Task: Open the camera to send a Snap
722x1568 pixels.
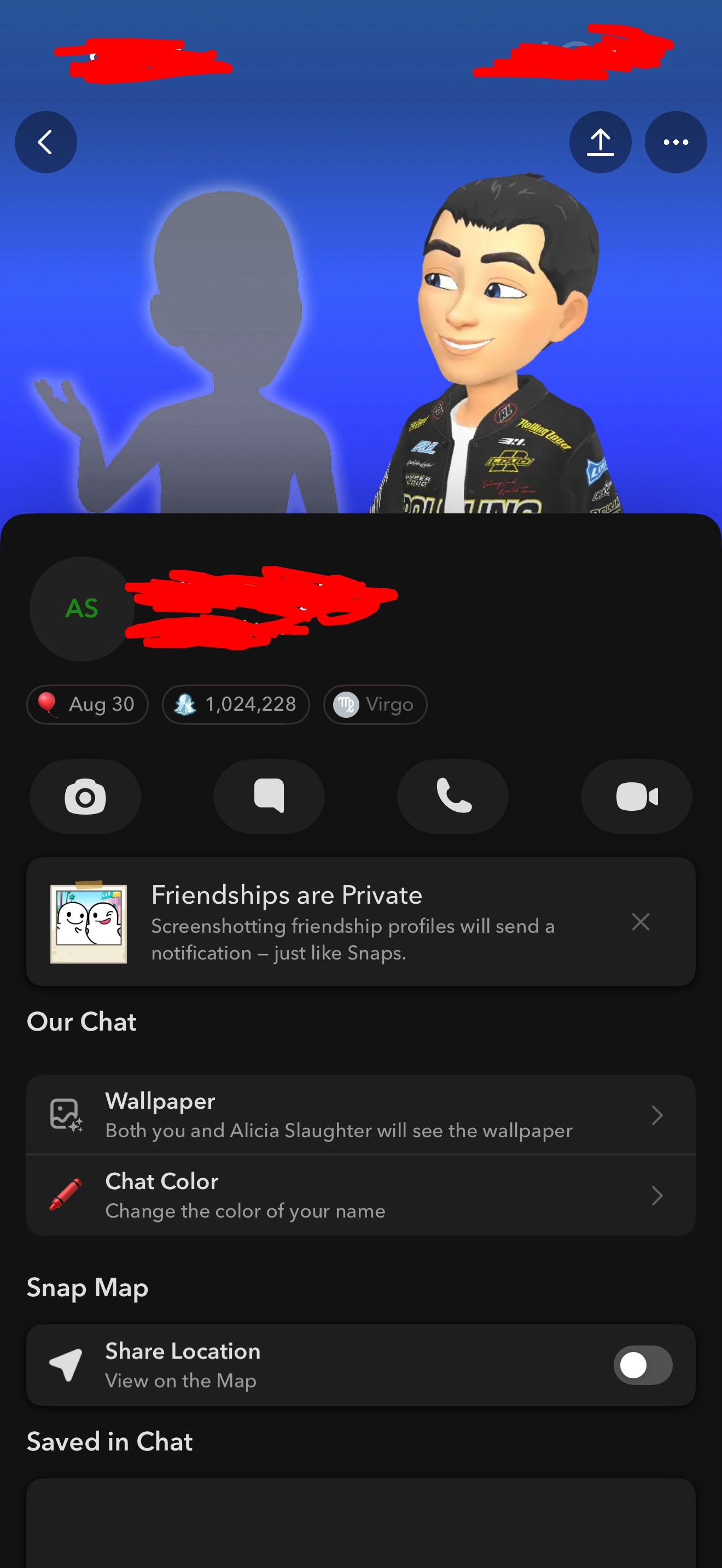Action: [85, 796]
